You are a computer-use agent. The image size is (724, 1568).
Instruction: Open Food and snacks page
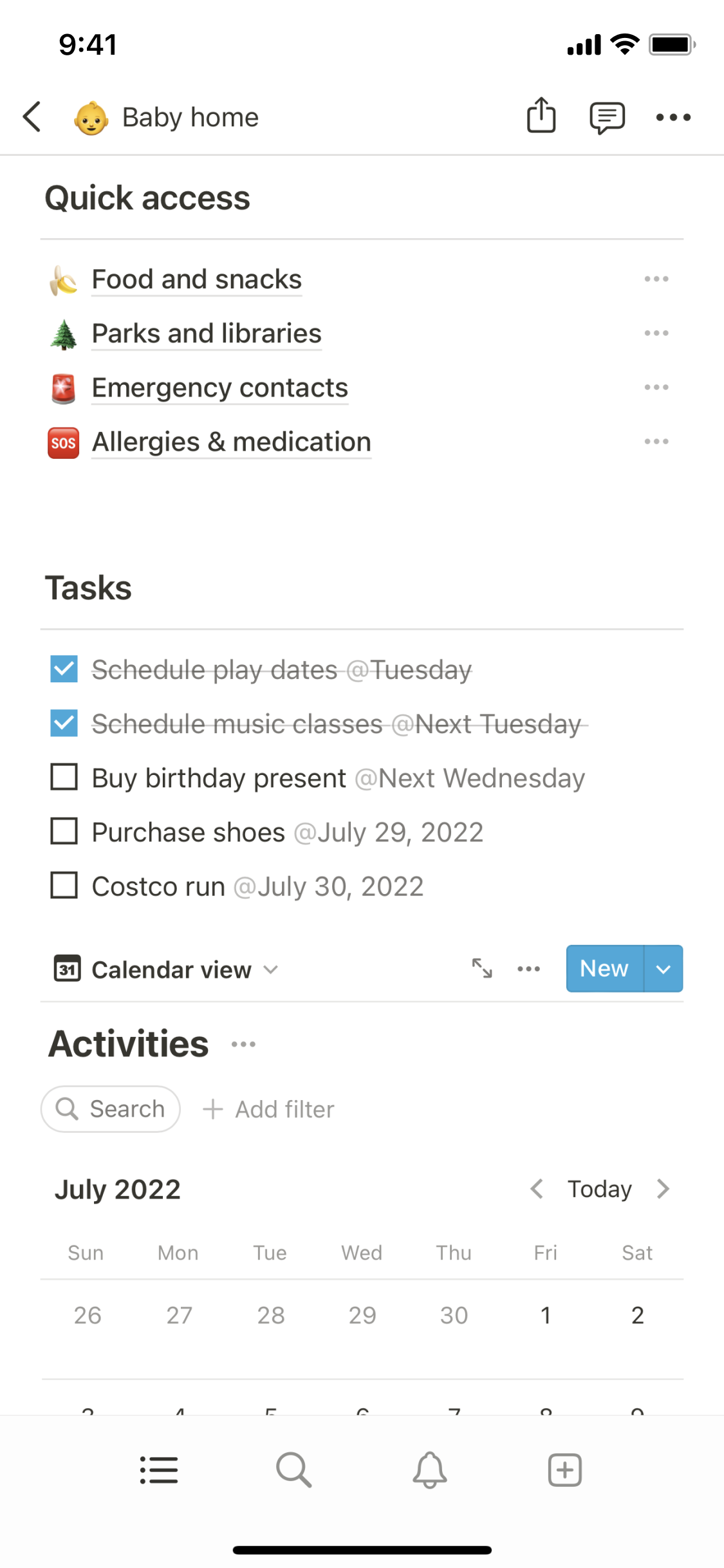[196, 280]
